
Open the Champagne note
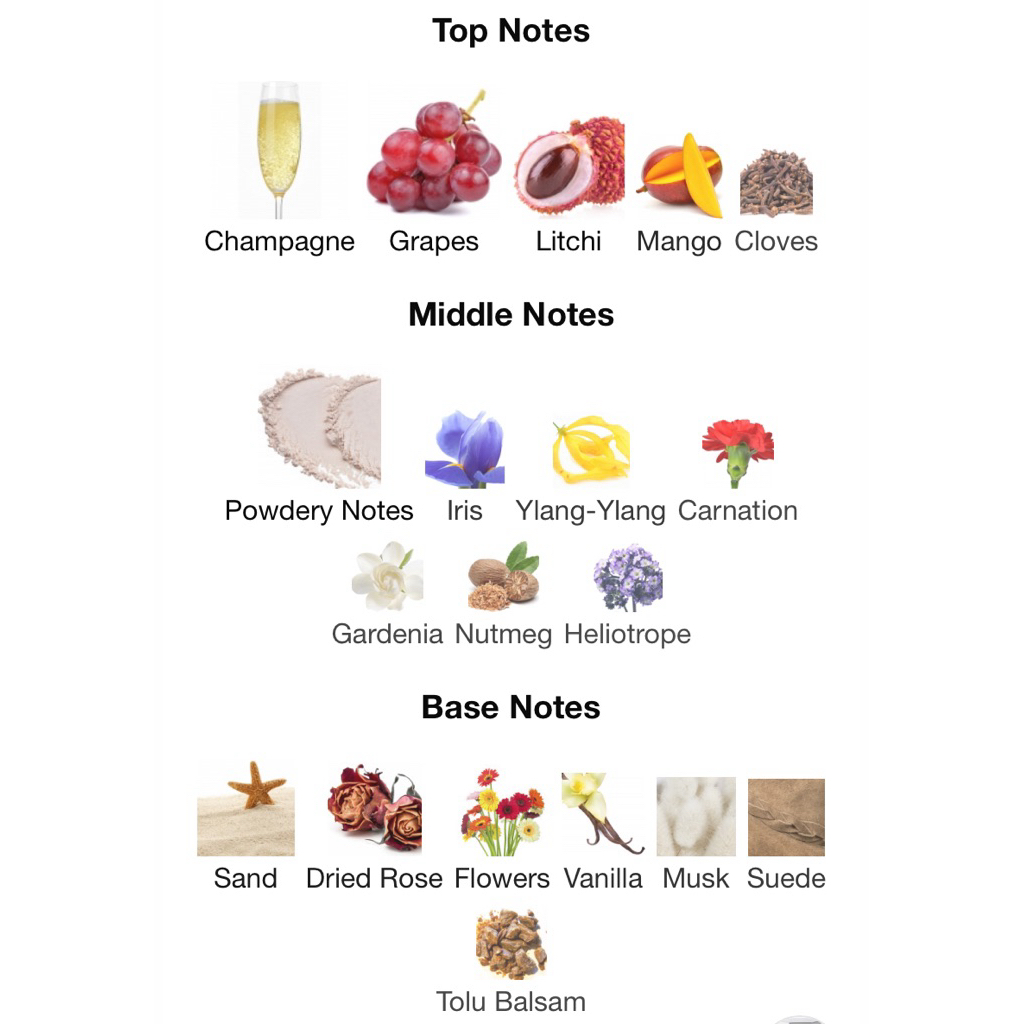click(280, 169)
